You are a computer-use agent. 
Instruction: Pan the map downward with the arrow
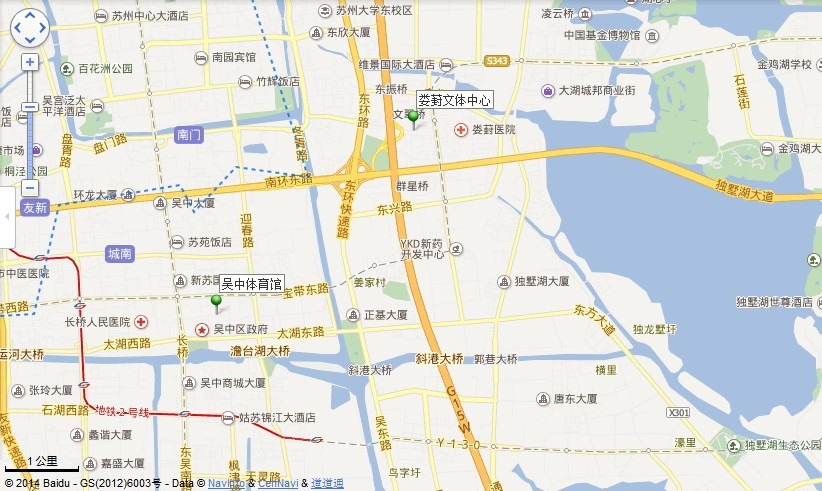pyautogui.click(x=29, y=40)
